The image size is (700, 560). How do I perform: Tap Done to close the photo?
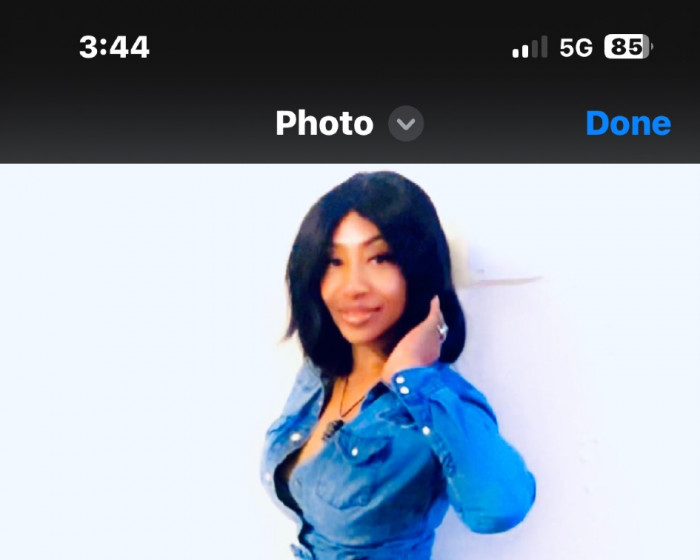pos(627,123)
